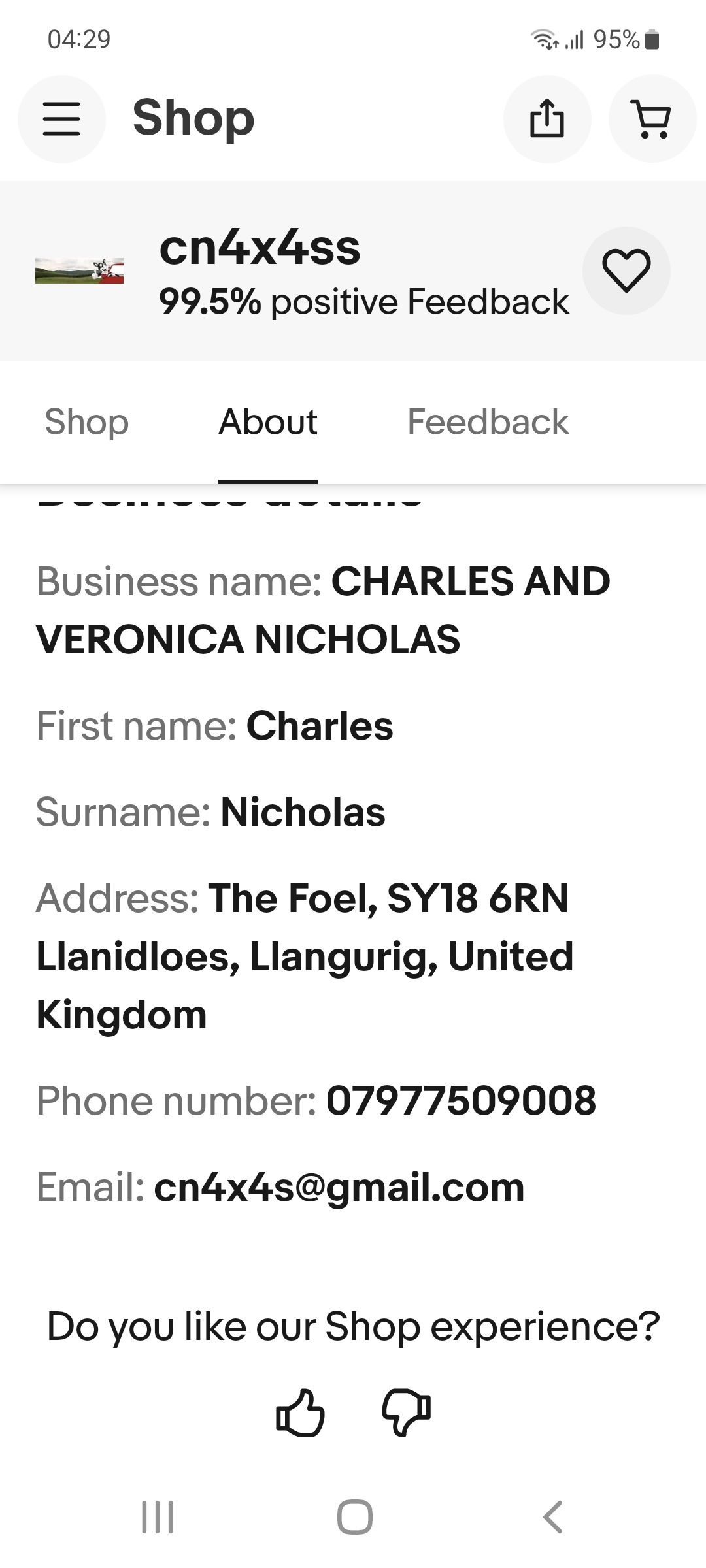Screen dimensions: 706x1568
Task: Open the shopping cart
Action: pos(652,119)
